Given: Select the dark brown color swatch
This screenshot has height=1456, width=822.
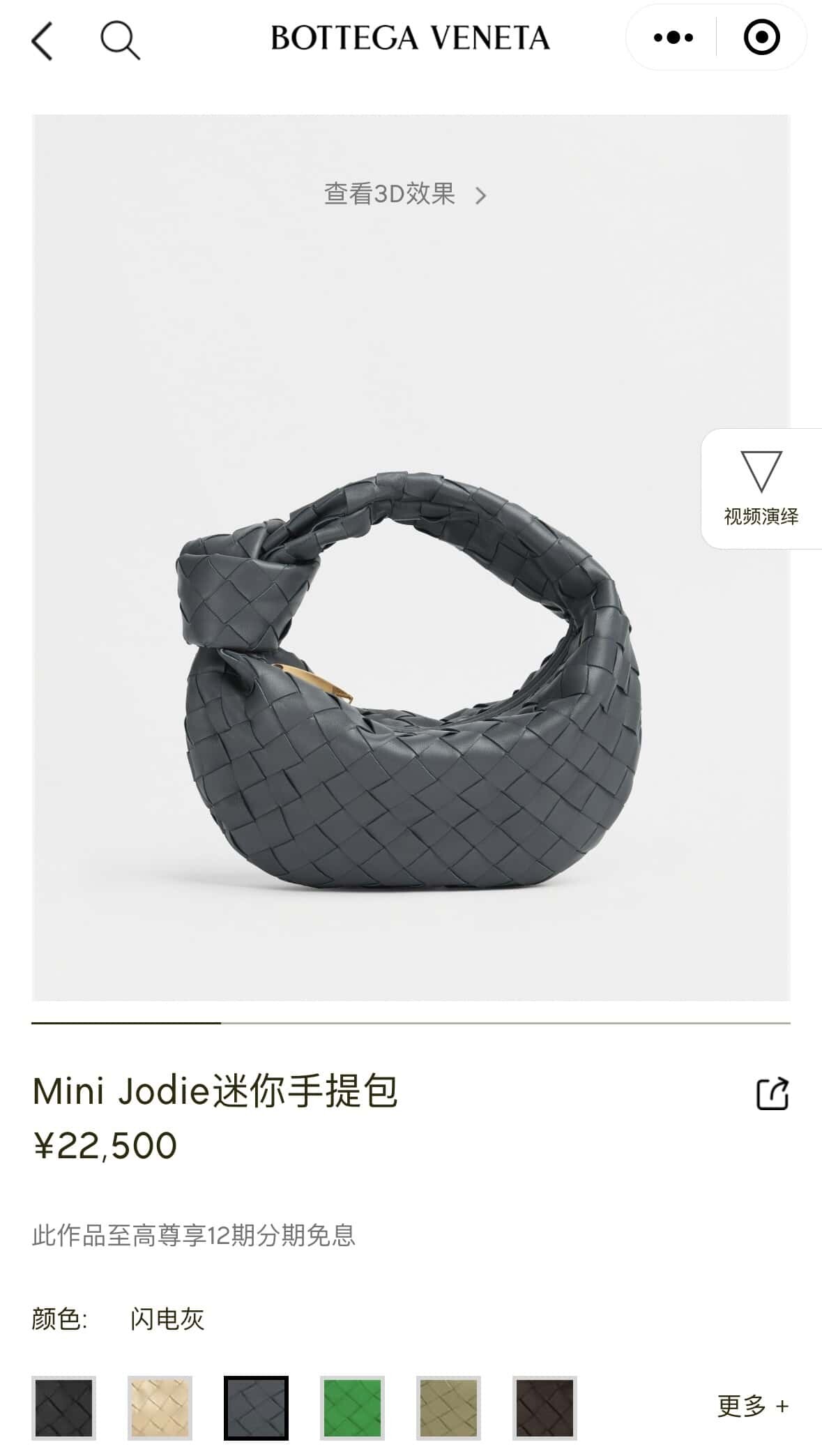Looking at the screenshot, I should [545, 1408].
